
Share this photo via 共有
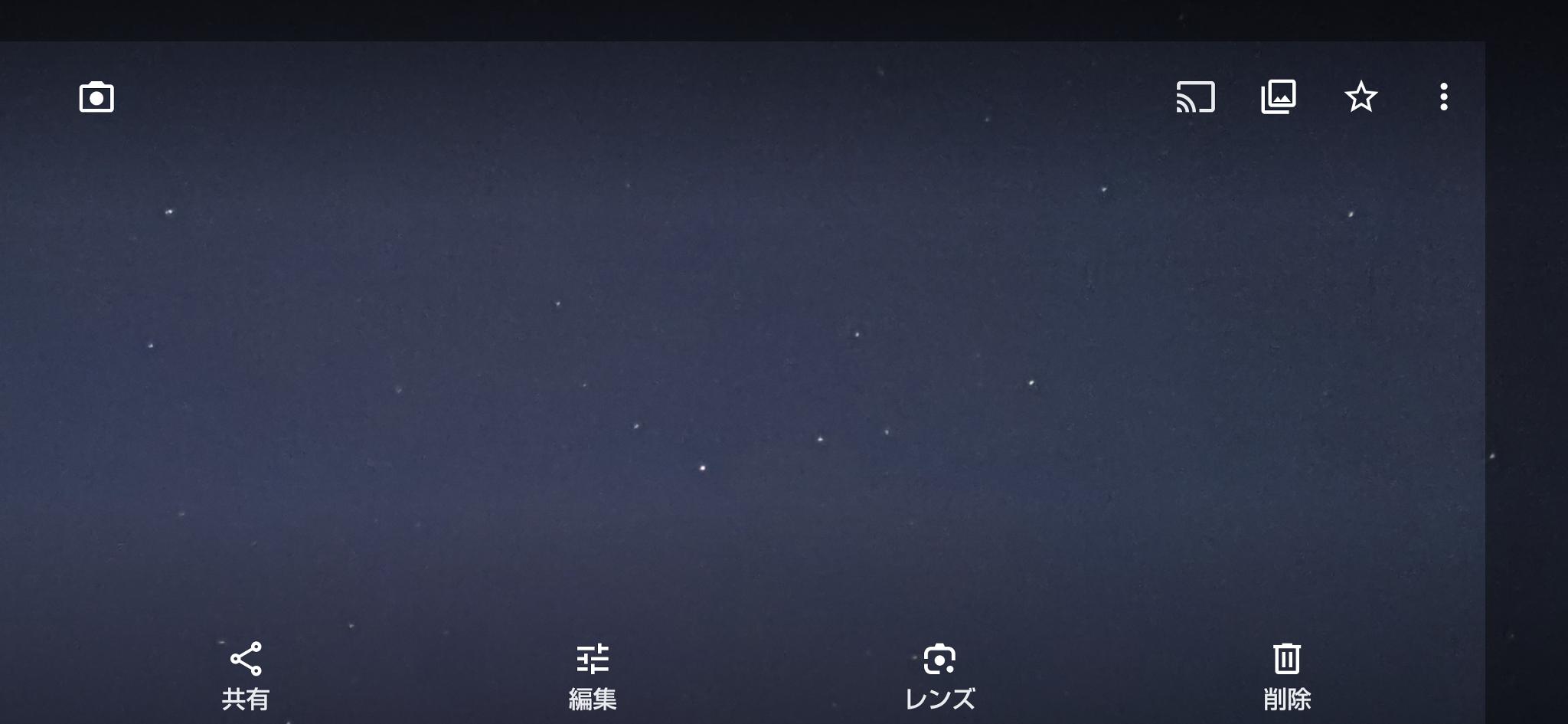tap(246, 675)
